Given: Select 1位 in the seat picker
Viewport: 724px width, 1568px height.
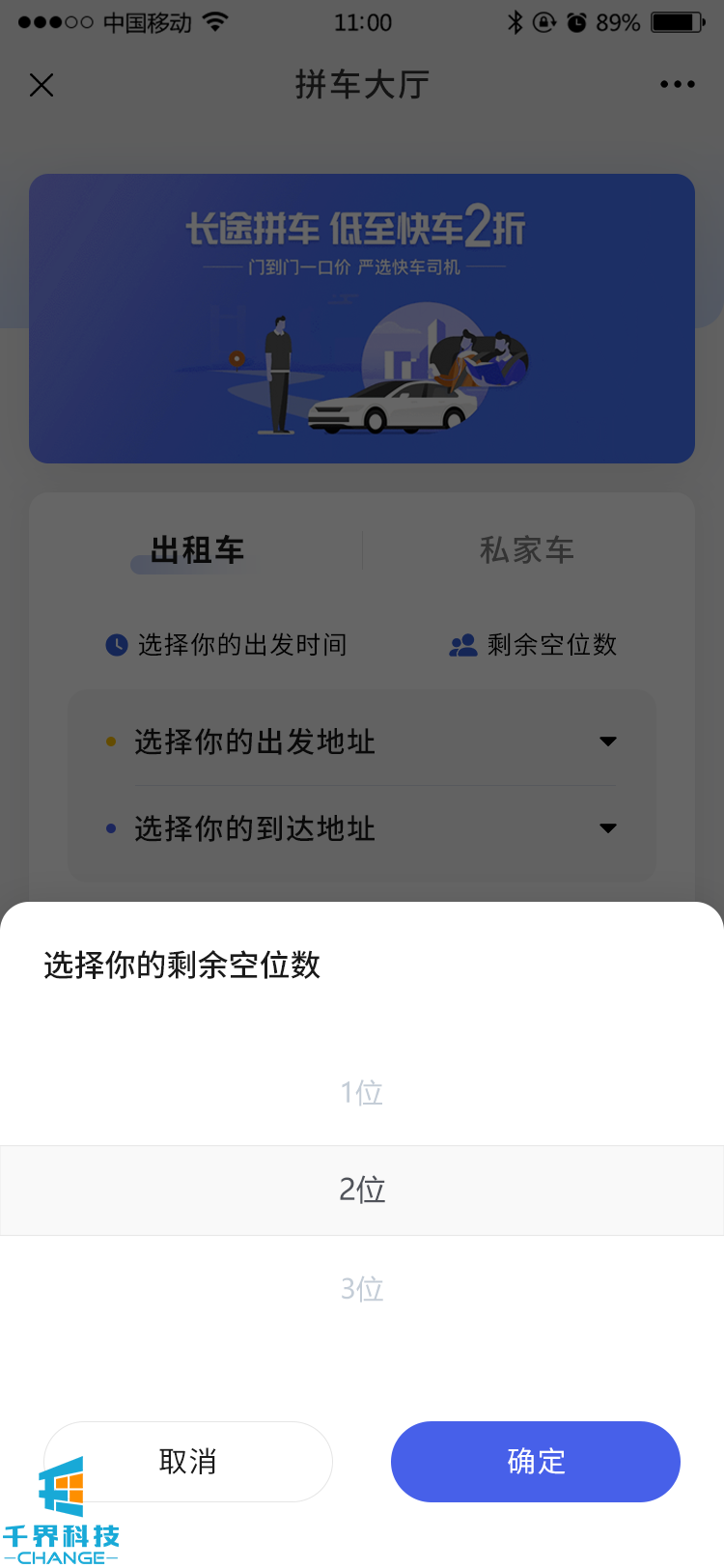Looking at the screenshot, I should [362, 1092].
